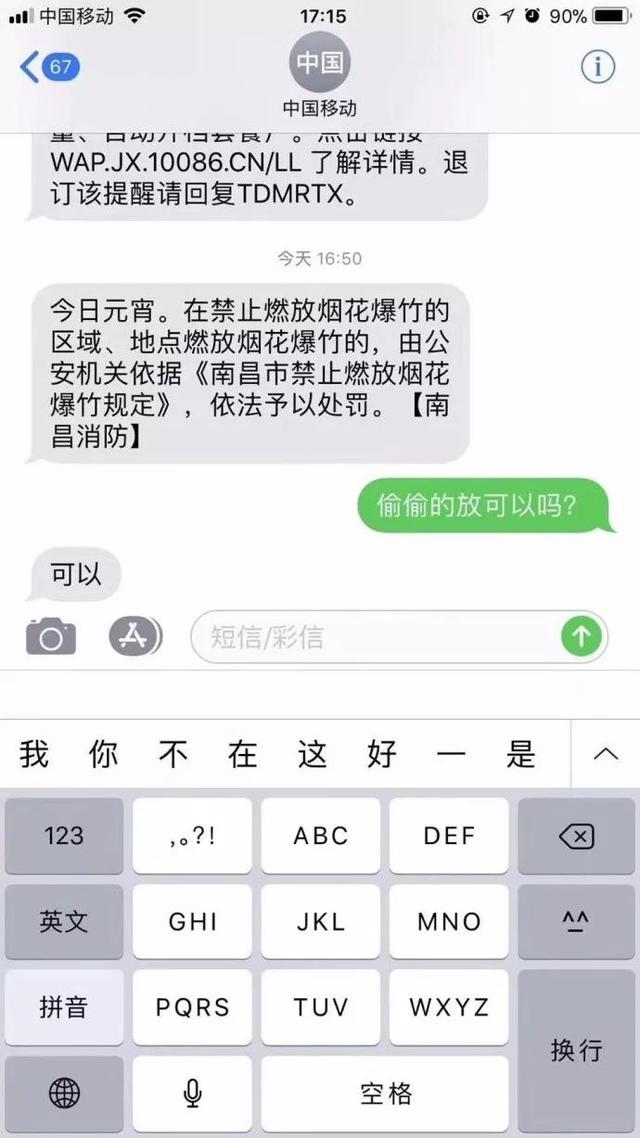
Task: Switch keyboard to 123 numbers
Action: pos(64,836)
